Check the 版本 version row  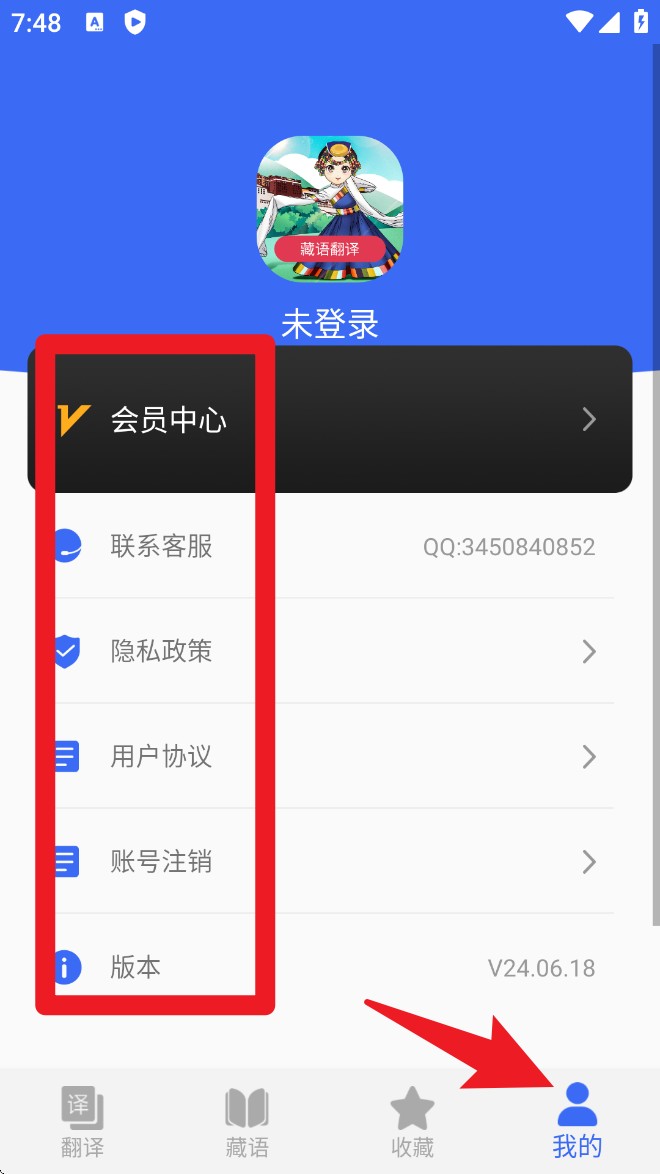click(330, 968)
